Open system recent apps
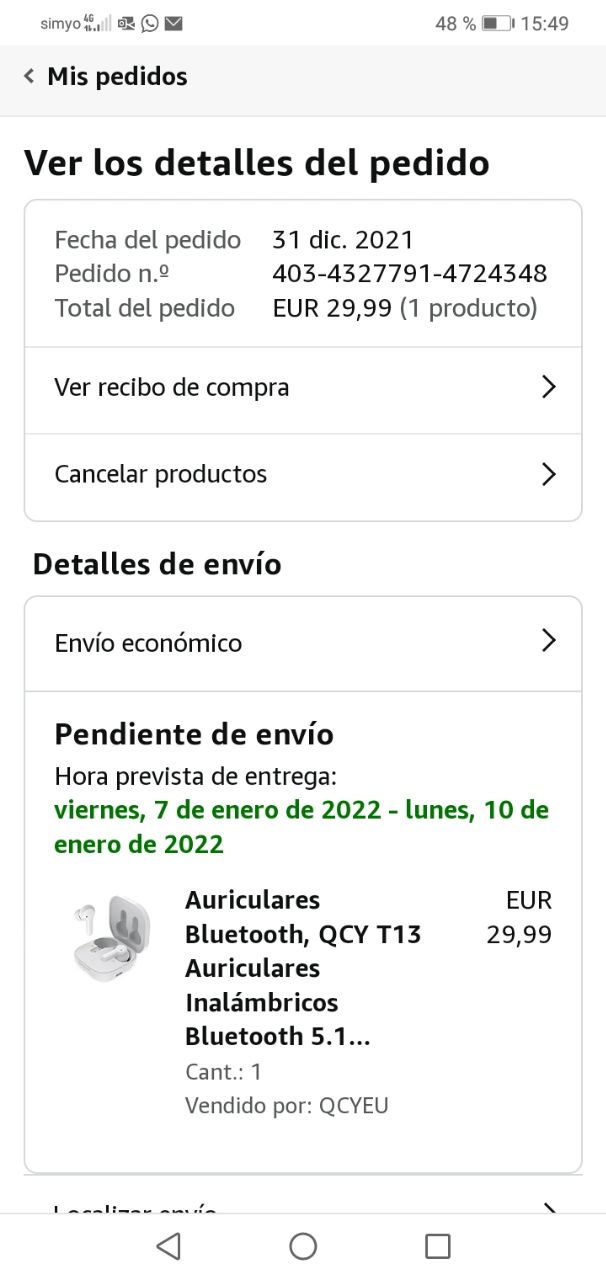Viewport: 606px width, 1280px height. pyautogui.click(x=438, y=1246)
